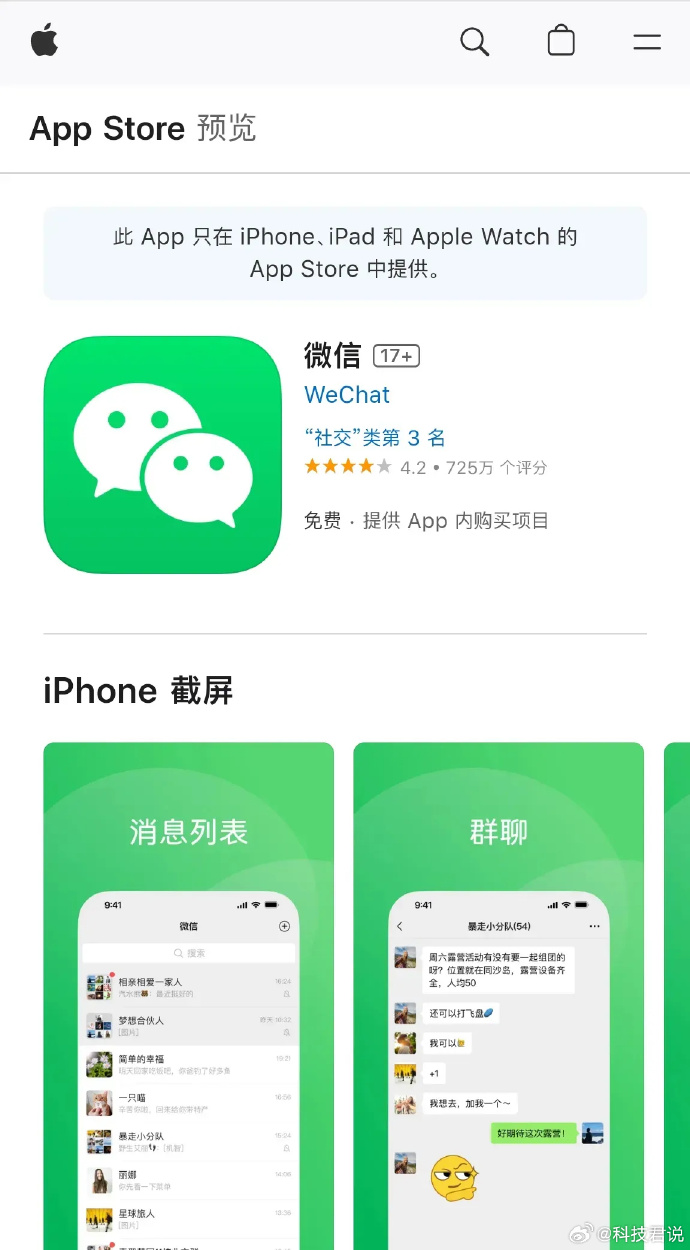The height and width of the screenshot is (1250, 690).
Task: Open the shopping bag
Action: [x=561, y=41]
